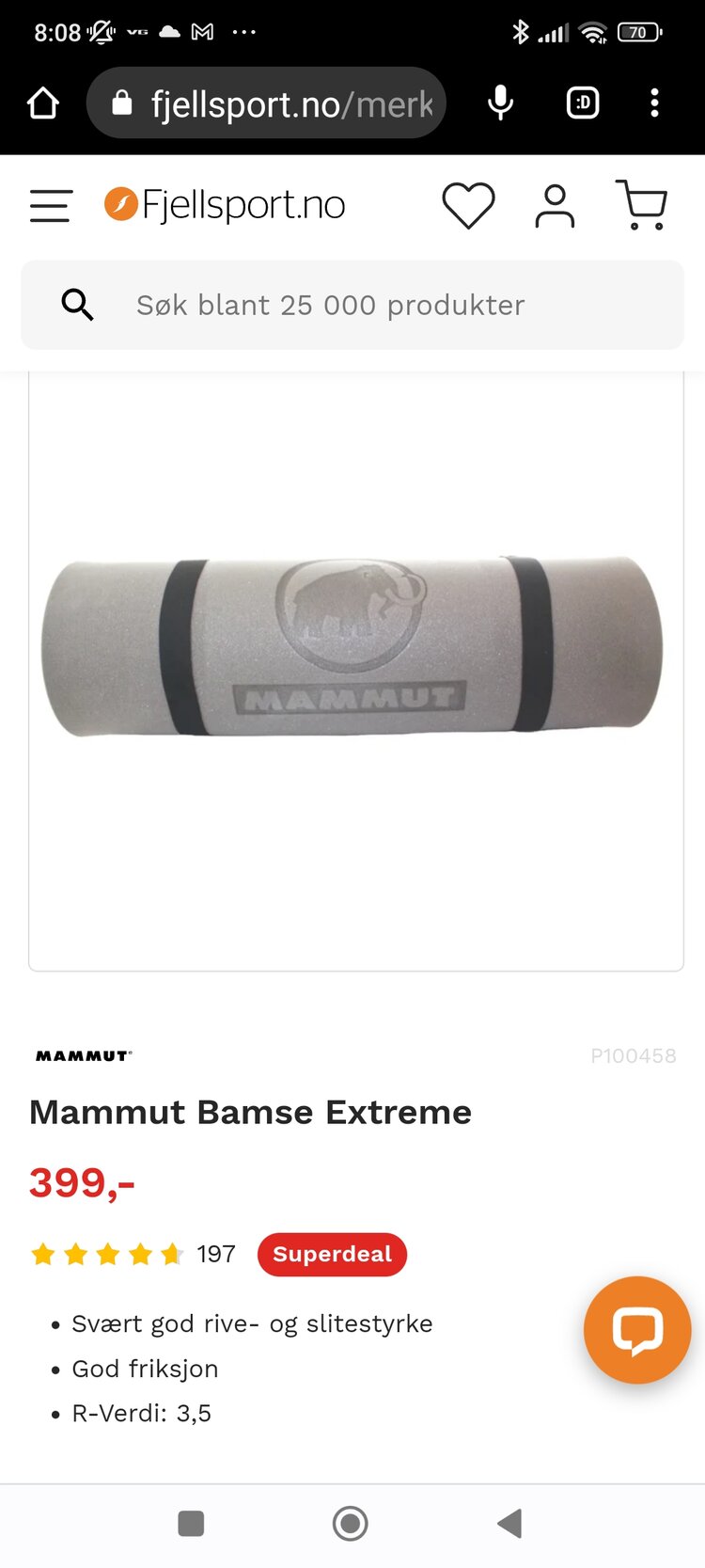The image size is (705, 1568).
Task: Open the Mammut brand link
Action: tap(84, 1056)
